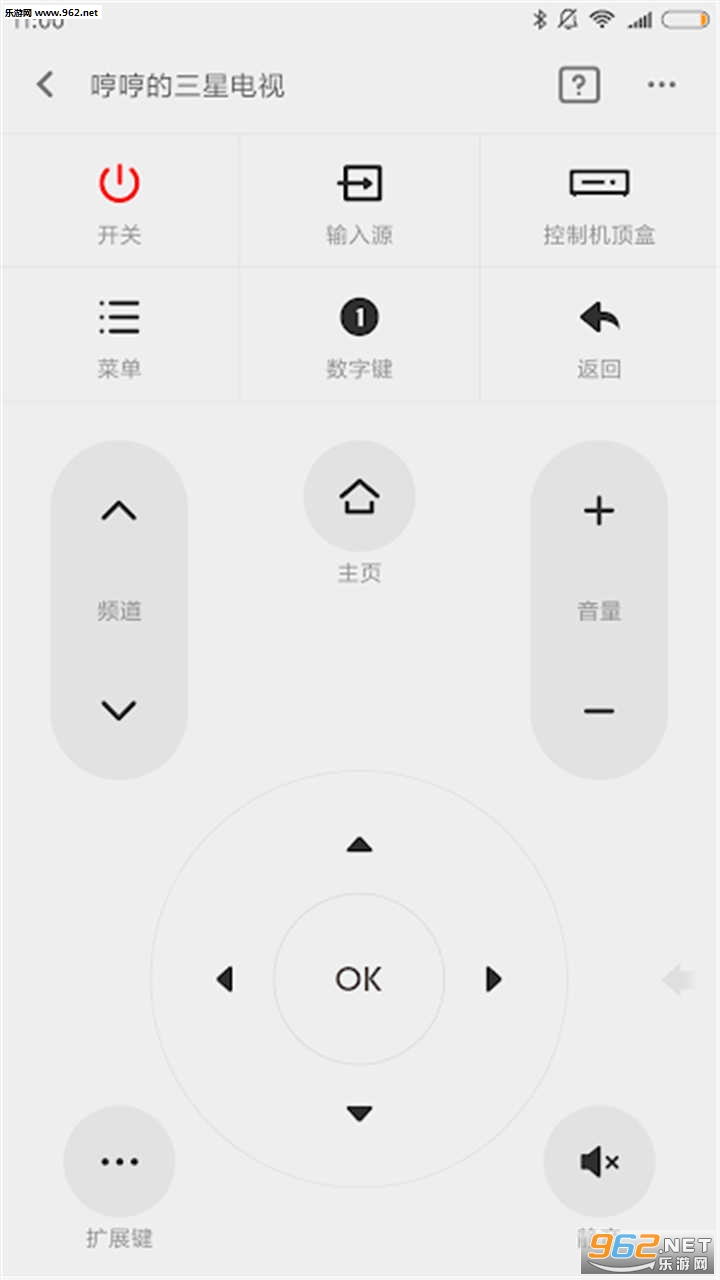
Task: Open the help question-mark icon
Action: tap(579, 84)
